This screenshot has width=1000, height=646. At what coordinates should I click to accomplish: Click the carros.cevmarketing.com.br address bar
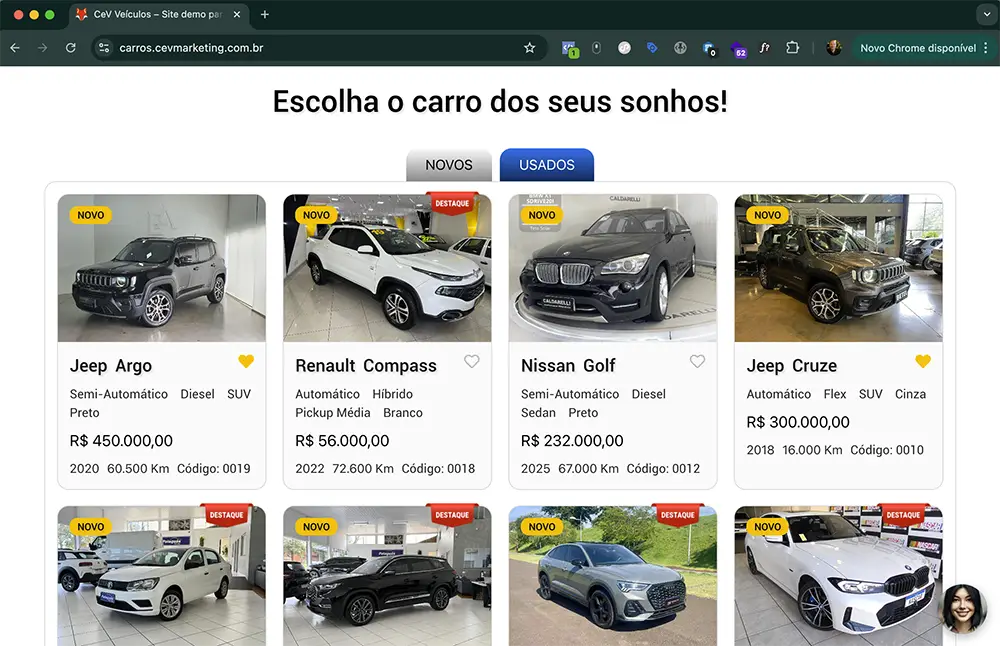[318, 48]
